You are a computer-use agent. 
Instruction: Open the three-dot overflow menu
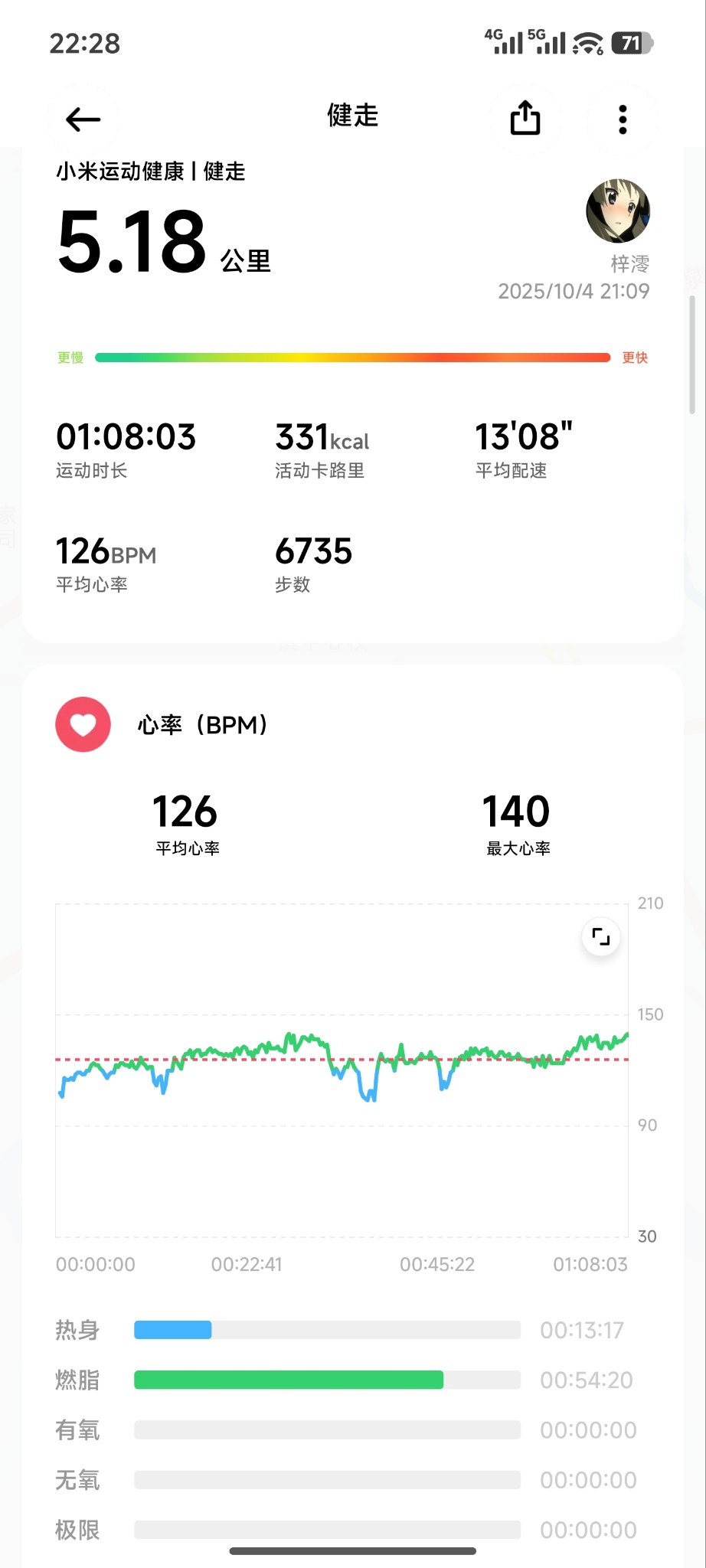click(x=623, y=119)
